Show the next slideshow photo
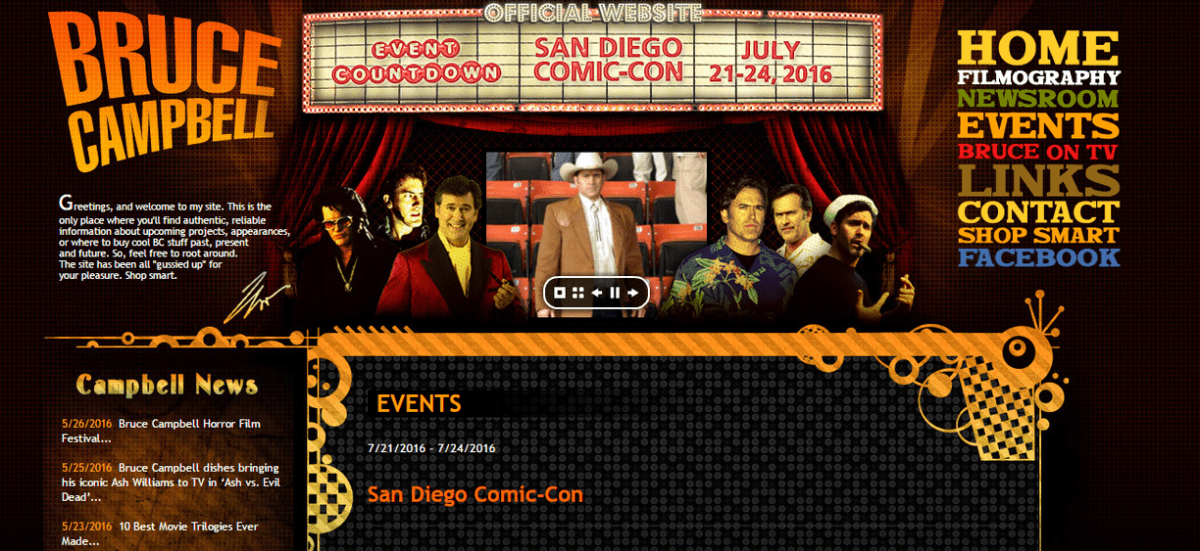 tap(634, 293)
